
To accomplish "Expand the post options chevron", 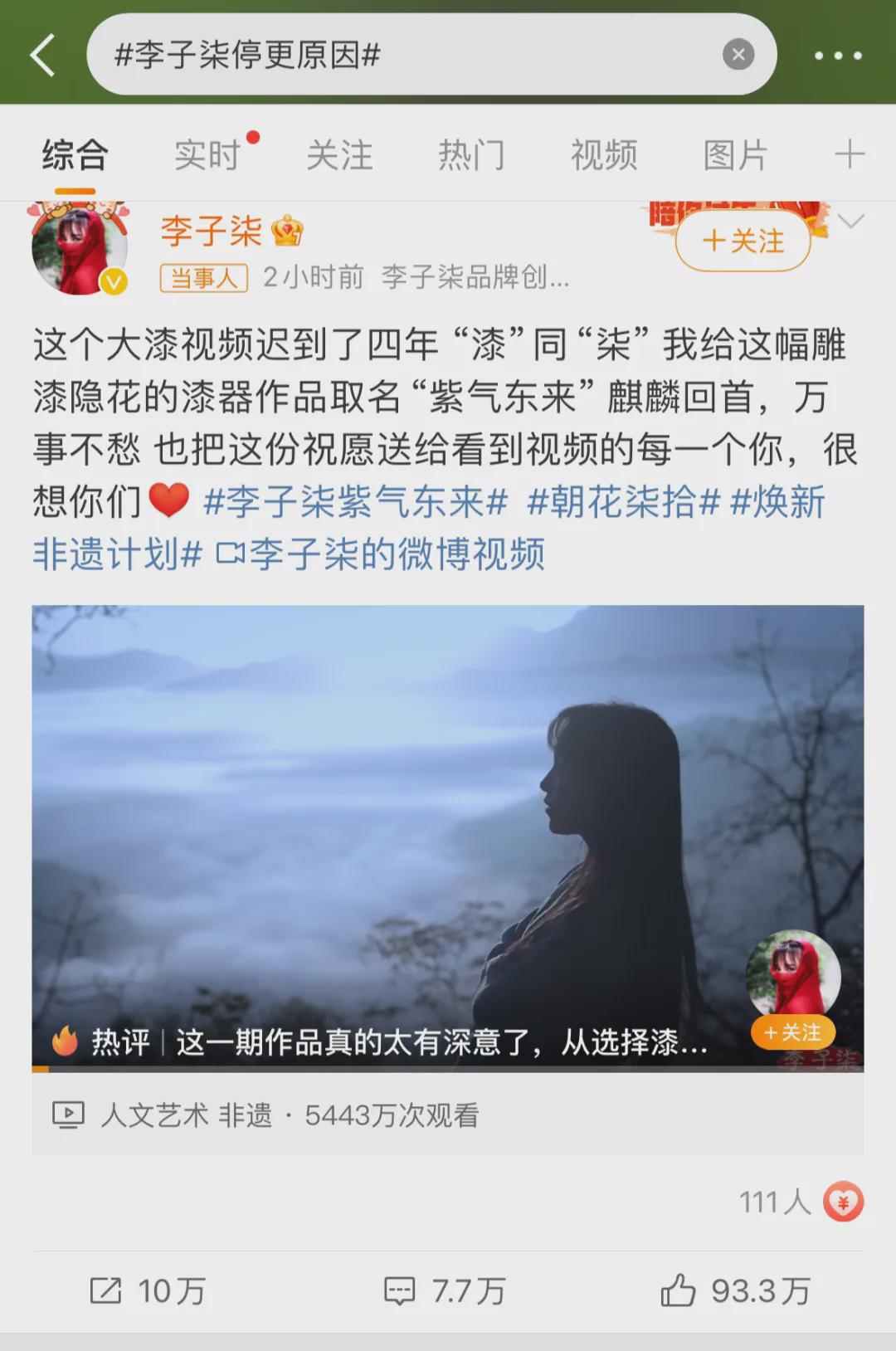I will (851, 222).
